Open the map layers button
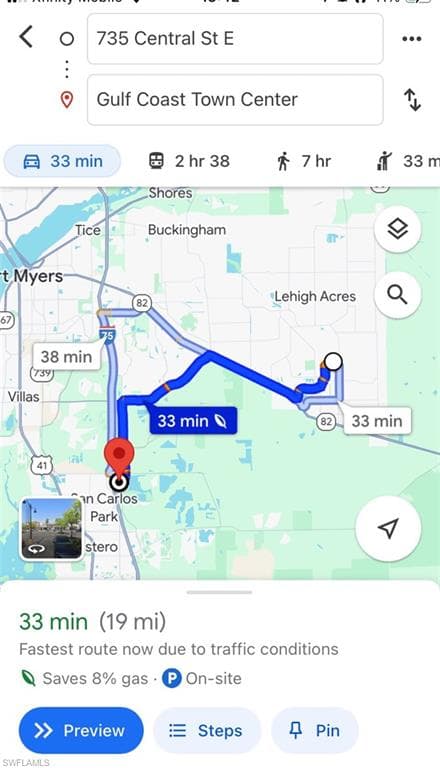The width and height of the screenshot is (440, 768). pos(397,229)
